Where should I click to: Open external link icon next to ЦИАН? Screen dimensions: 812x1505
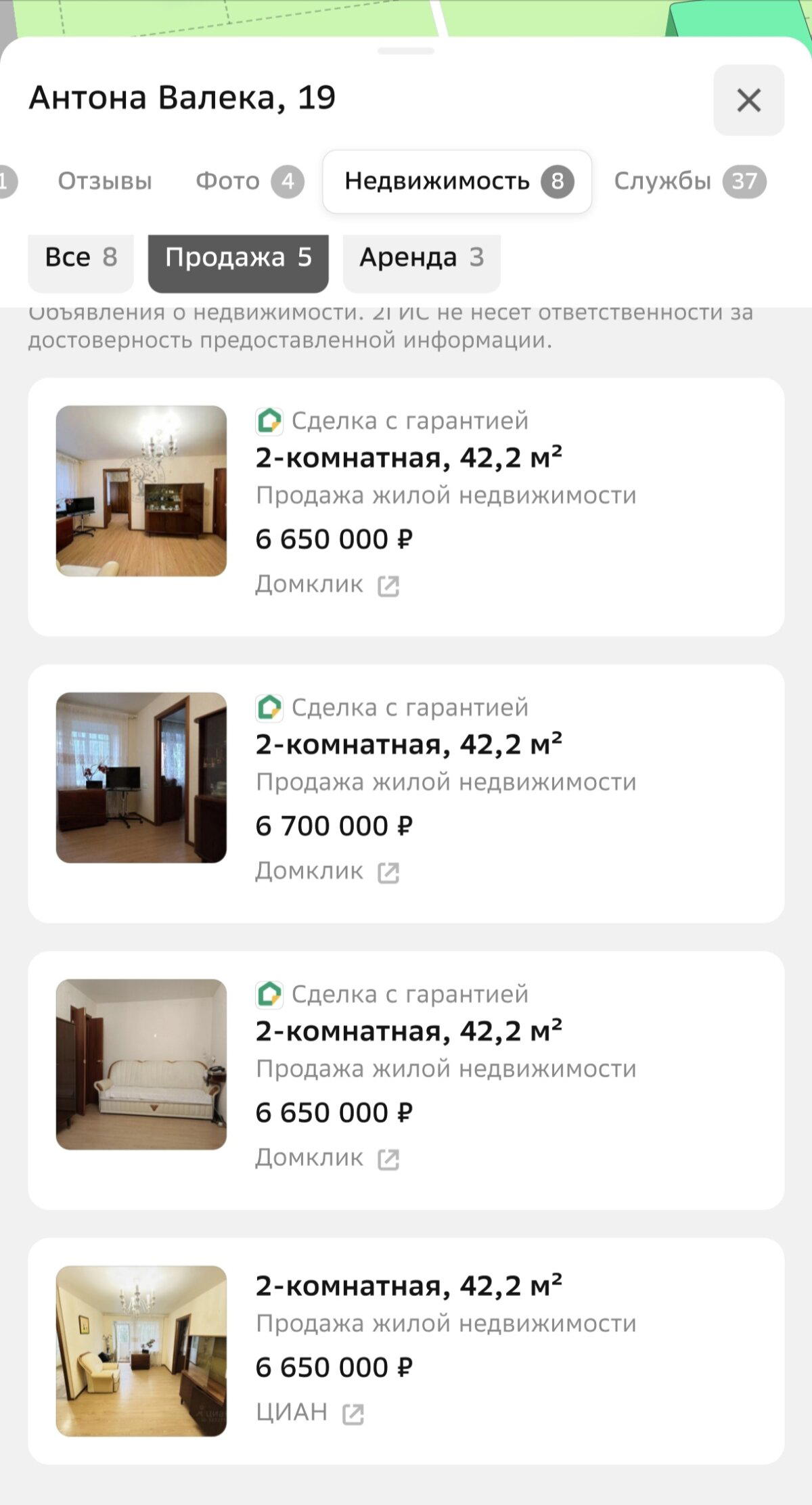[x=355, y=1411]
